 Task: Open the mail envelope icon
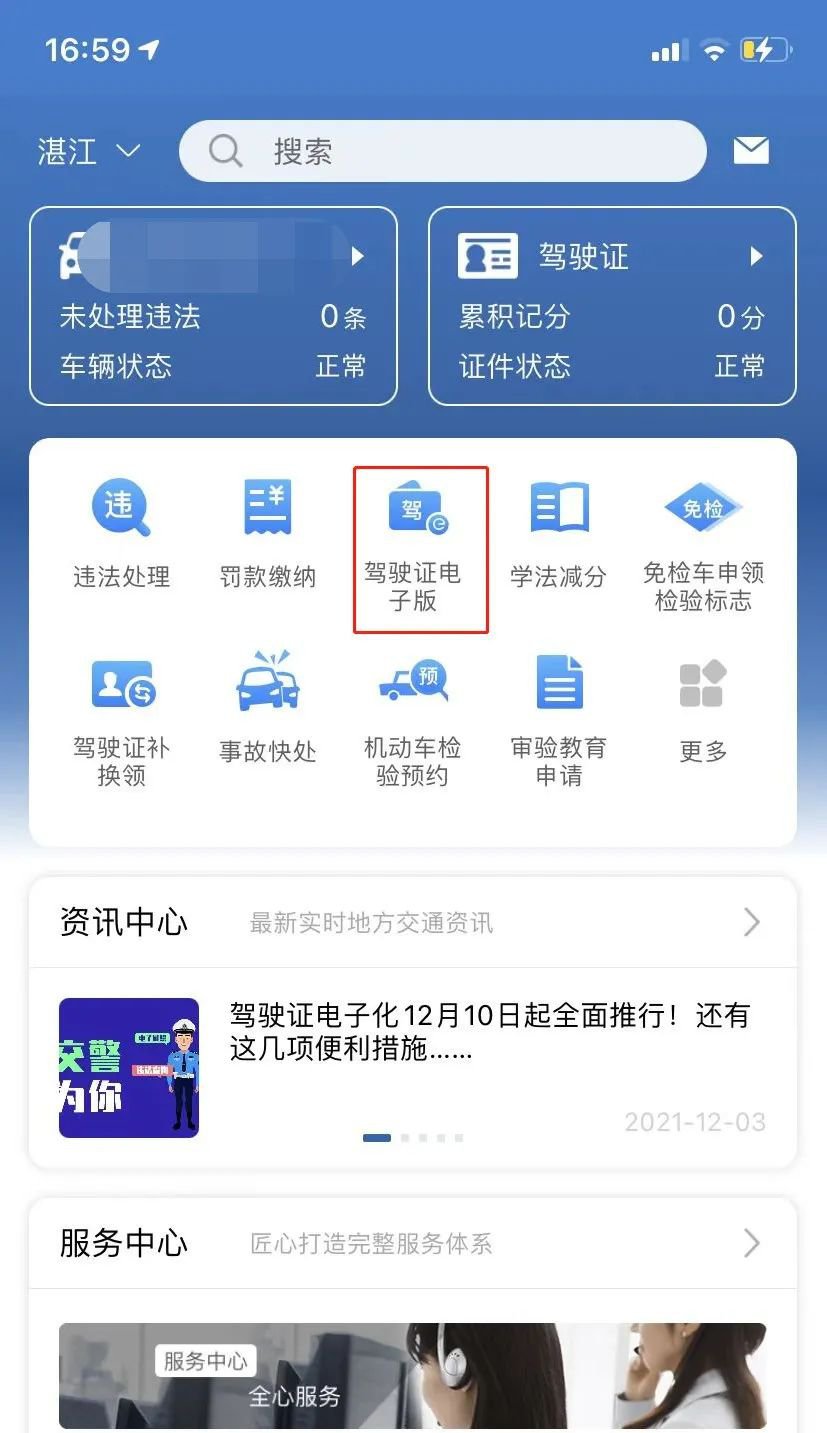(751, 151)
